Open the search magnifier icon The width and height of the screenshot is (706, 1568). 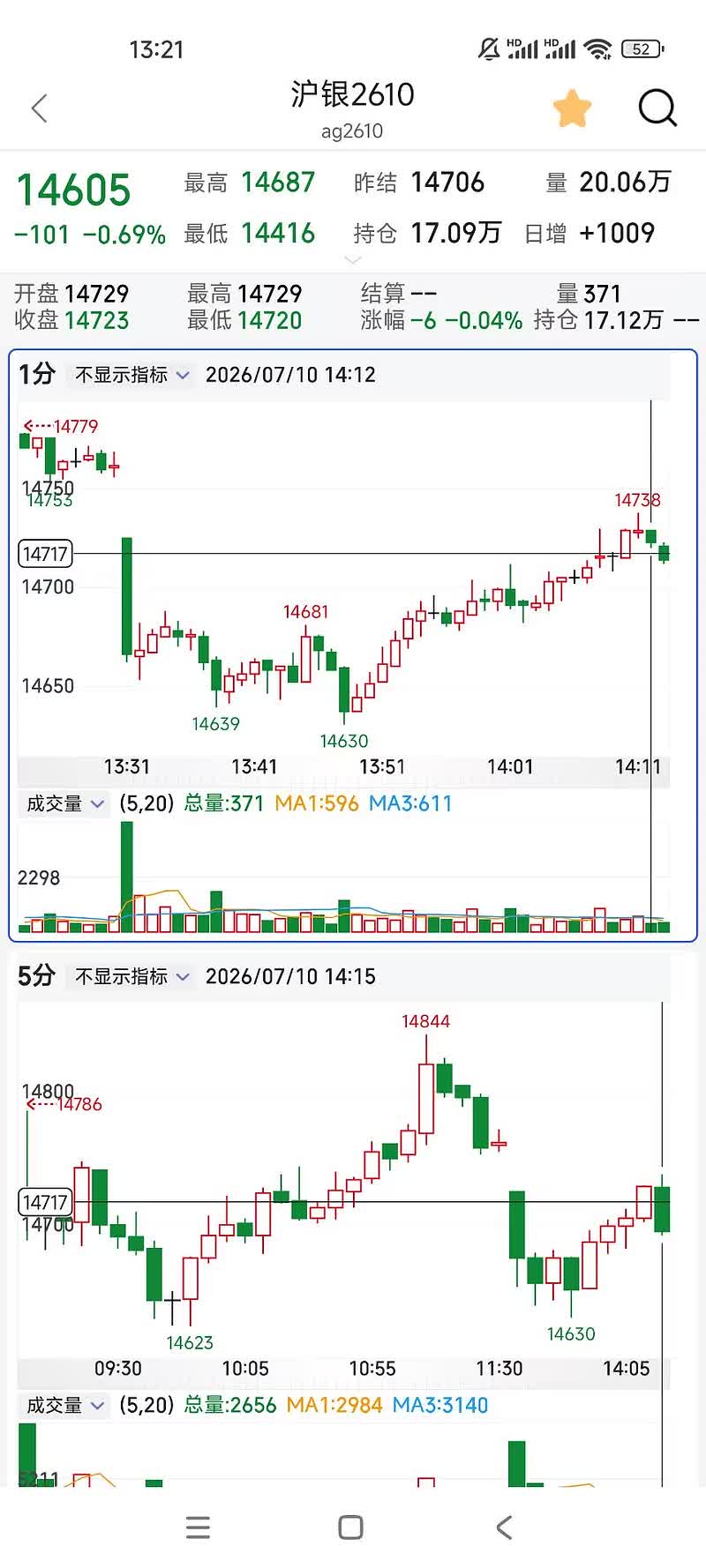pos(657,108)
